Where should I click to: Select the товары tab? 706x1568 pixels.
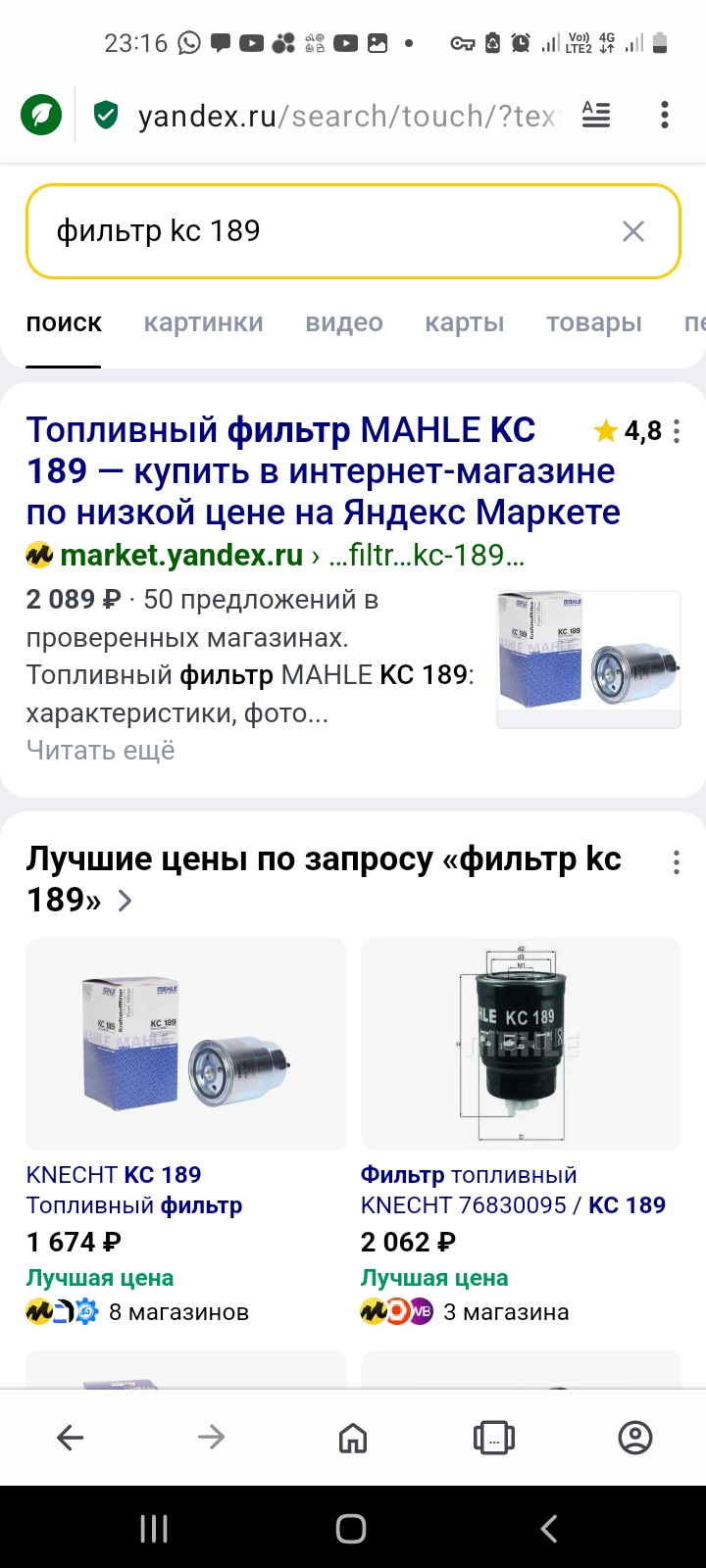[593, 322]
